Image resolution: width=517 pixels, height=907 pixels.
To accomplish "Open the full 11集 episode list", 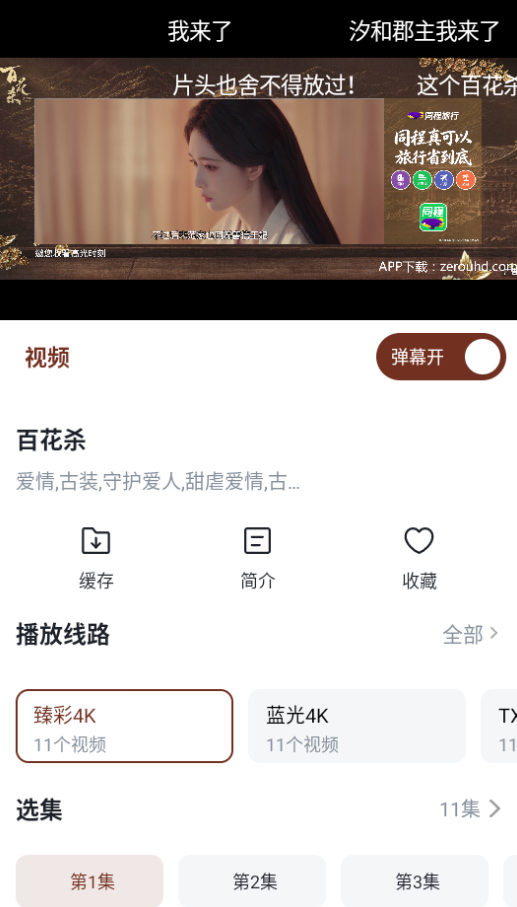I will click(470, 809).
